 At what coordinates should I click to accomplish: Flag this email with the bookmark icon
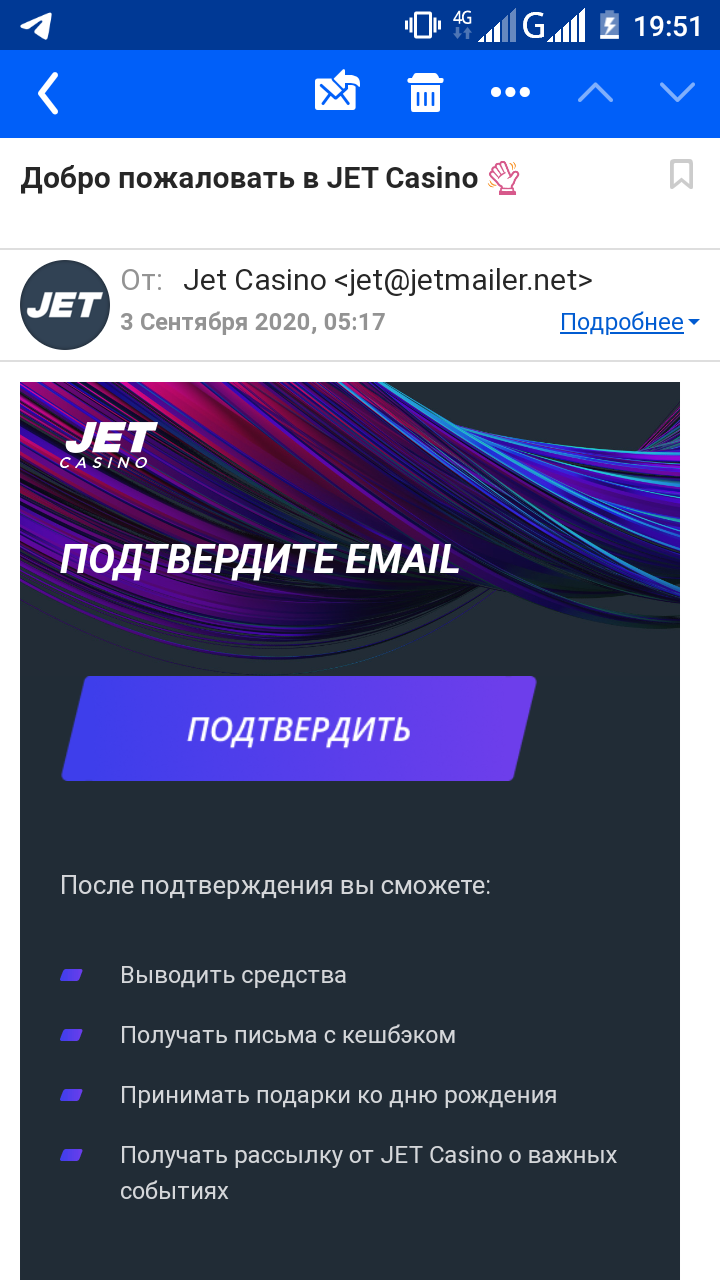[681, 175]
